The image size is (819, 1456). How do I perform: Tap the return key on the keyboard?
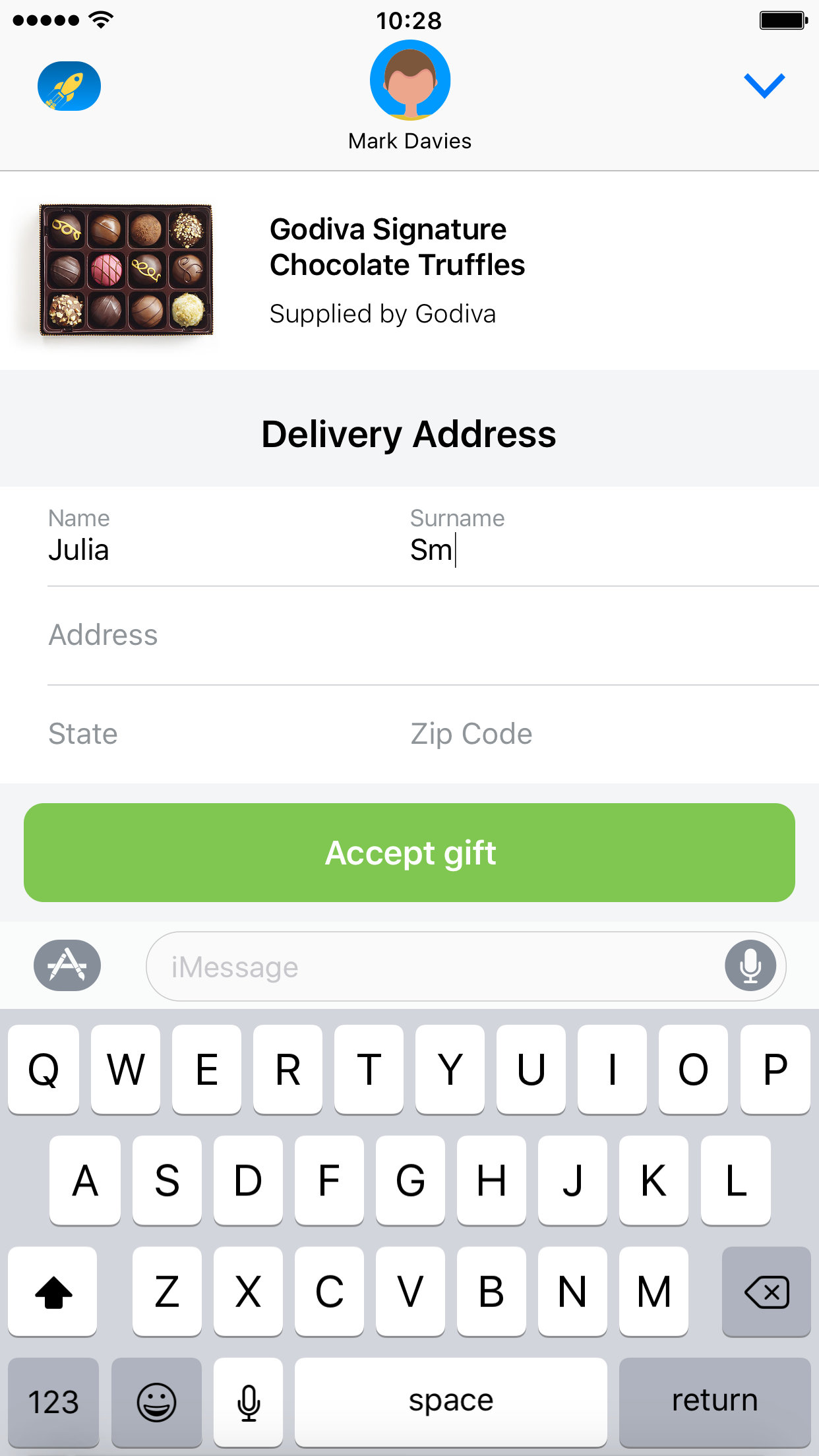point(715,1401)
